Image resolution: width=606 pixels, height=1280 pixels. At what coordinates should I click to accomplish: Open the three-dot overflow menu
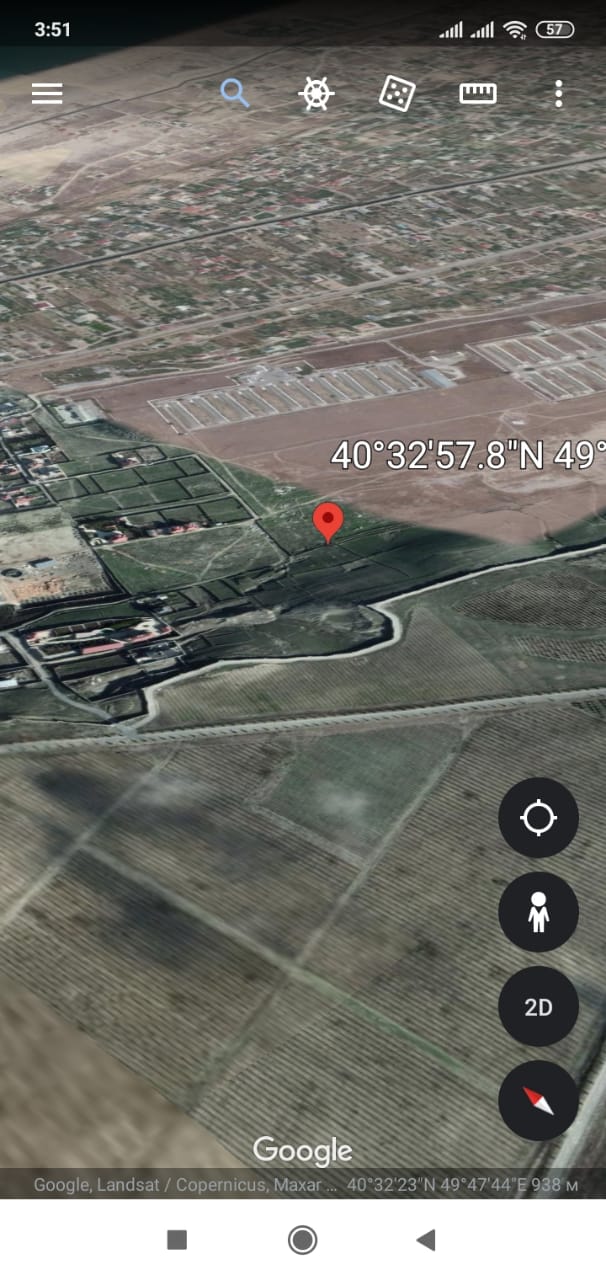click(559, 94)
